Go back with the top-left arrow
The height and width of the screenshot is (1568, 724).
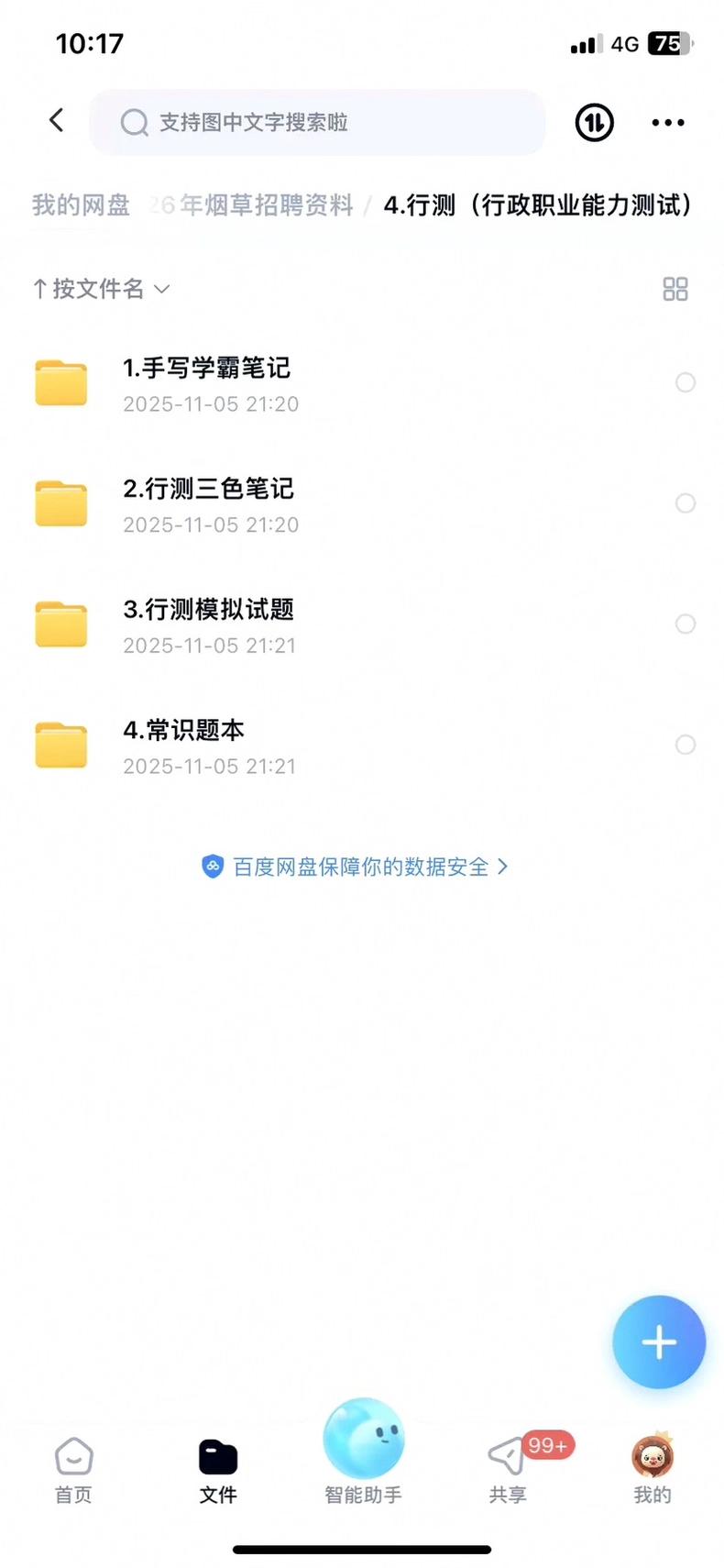coord(57,120)
